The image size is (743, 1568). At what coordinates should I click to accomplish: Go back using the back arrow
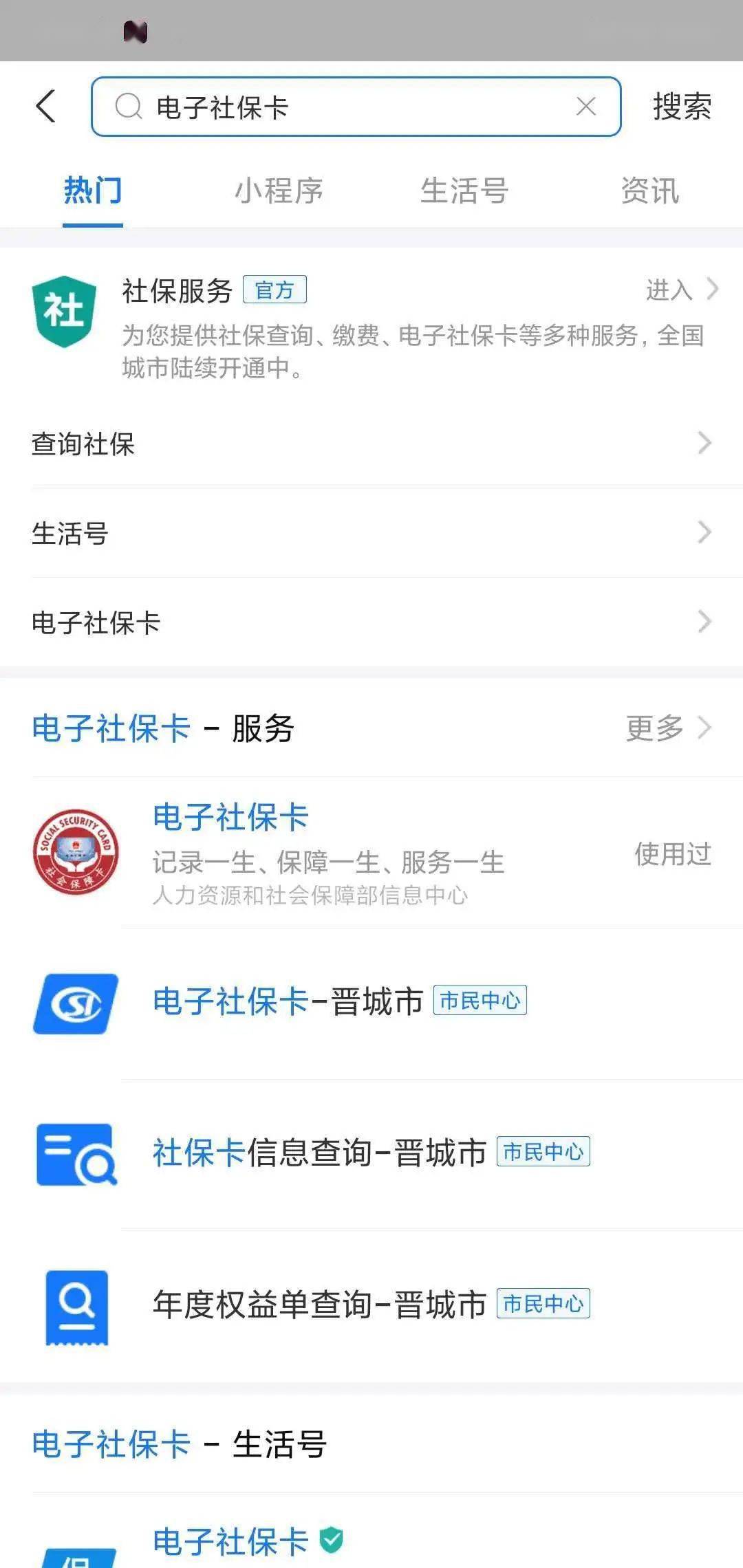(x=45, y=107)
